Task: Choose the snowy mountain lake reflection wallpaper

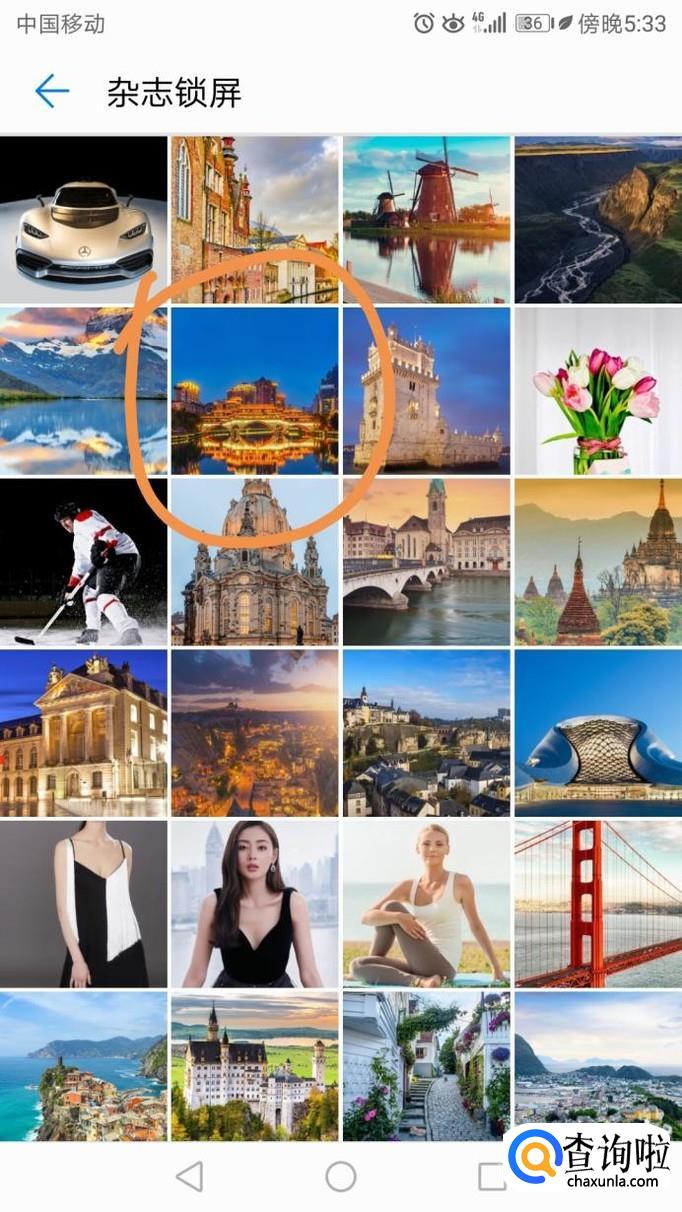Action: 84,391
